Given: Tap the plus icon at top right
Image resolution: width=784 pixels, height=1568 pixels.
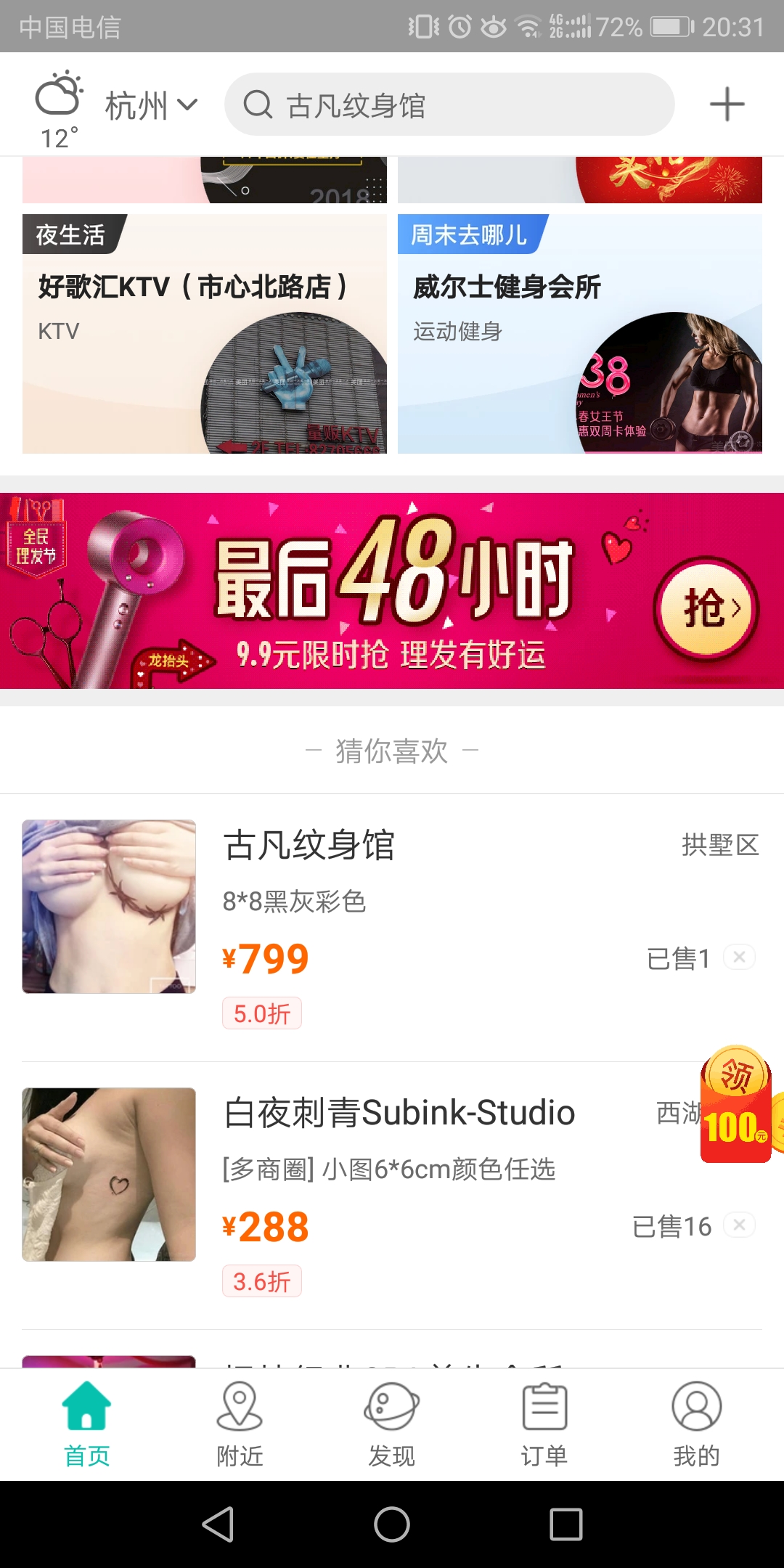Looking at the screenshot, I should tap(727, 104).
